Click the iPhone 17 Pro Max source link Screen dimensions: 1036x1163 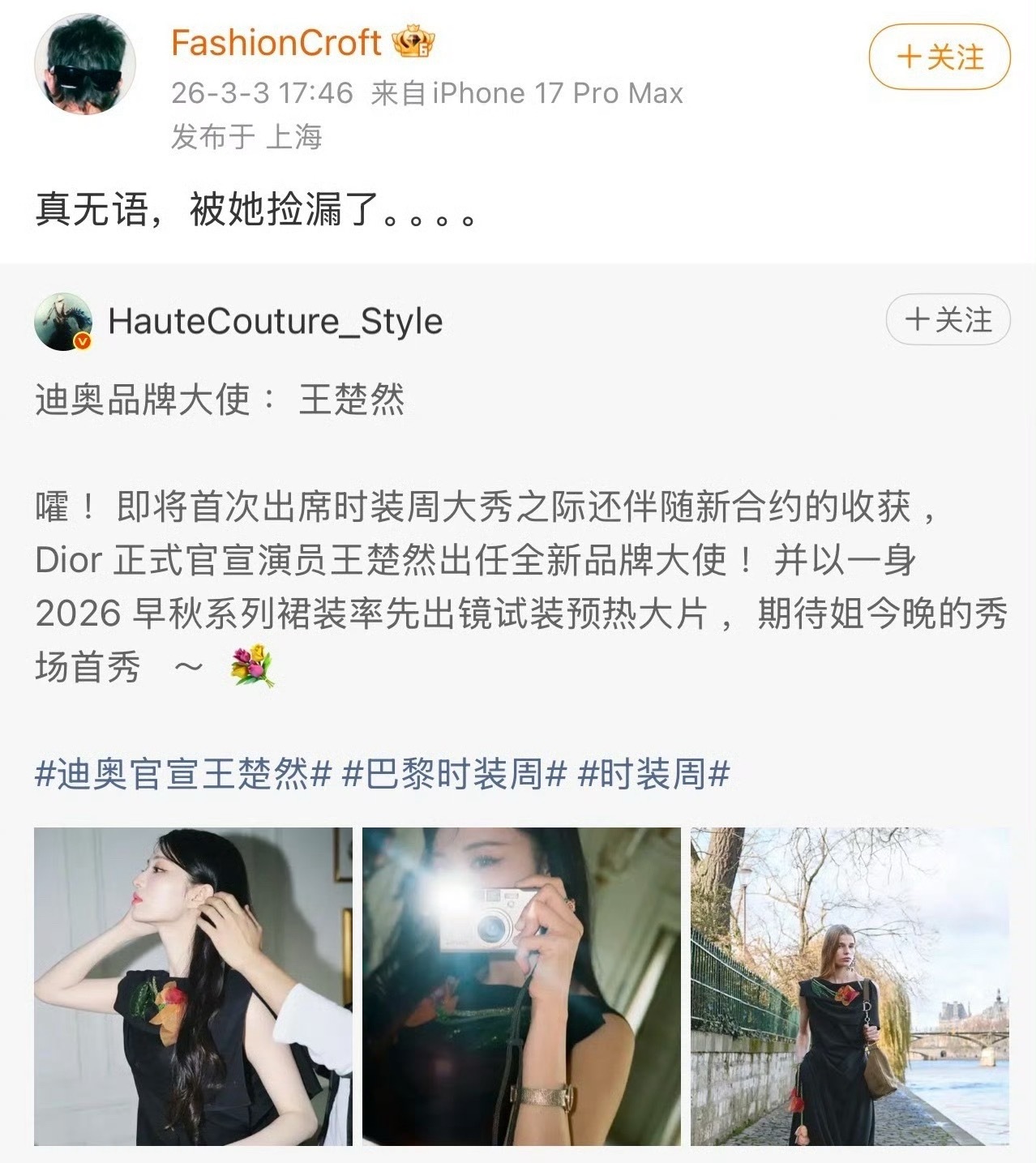pos(527,93)
